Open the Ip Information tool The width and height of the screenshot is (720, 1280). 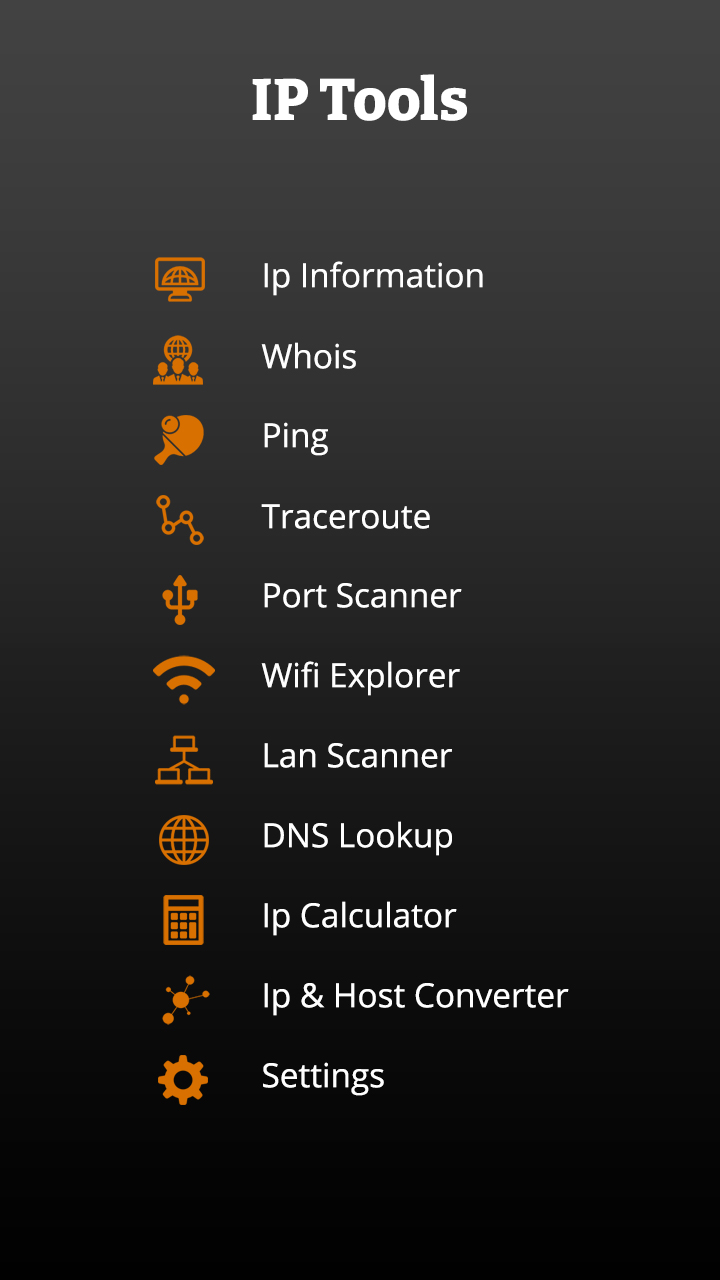click(x=373, y=276)
